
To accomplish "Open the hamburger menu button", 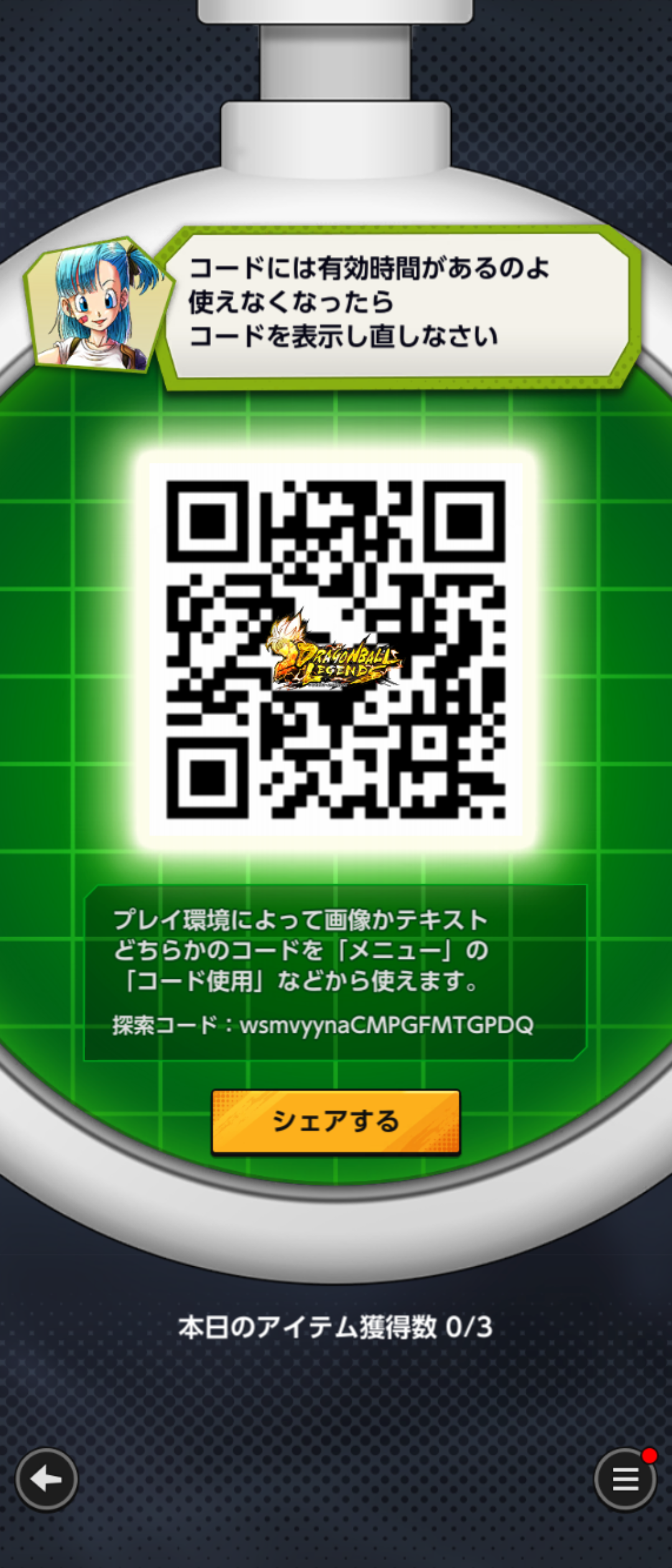I will (625, 1479).
